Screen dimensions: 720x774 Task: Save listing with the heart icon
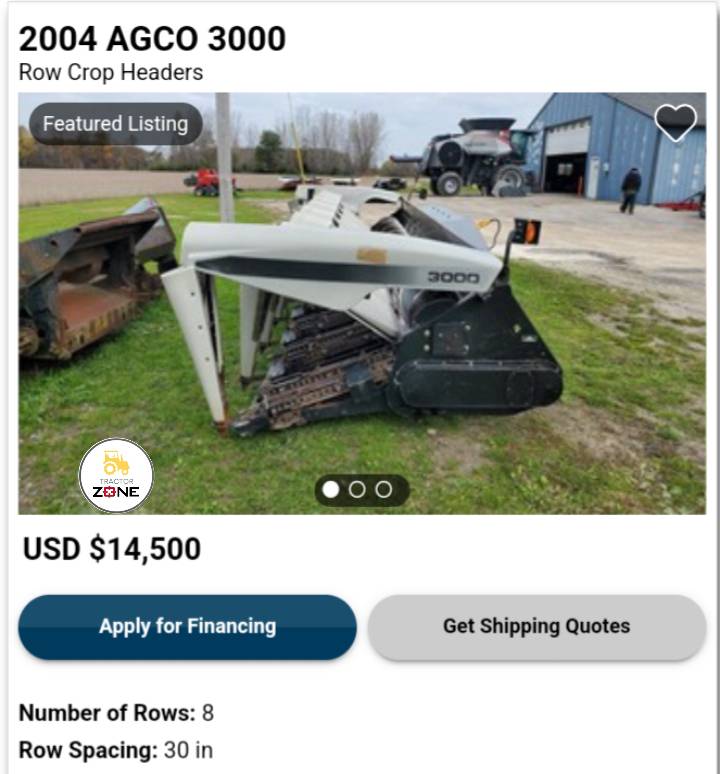[x=675, y=123]
